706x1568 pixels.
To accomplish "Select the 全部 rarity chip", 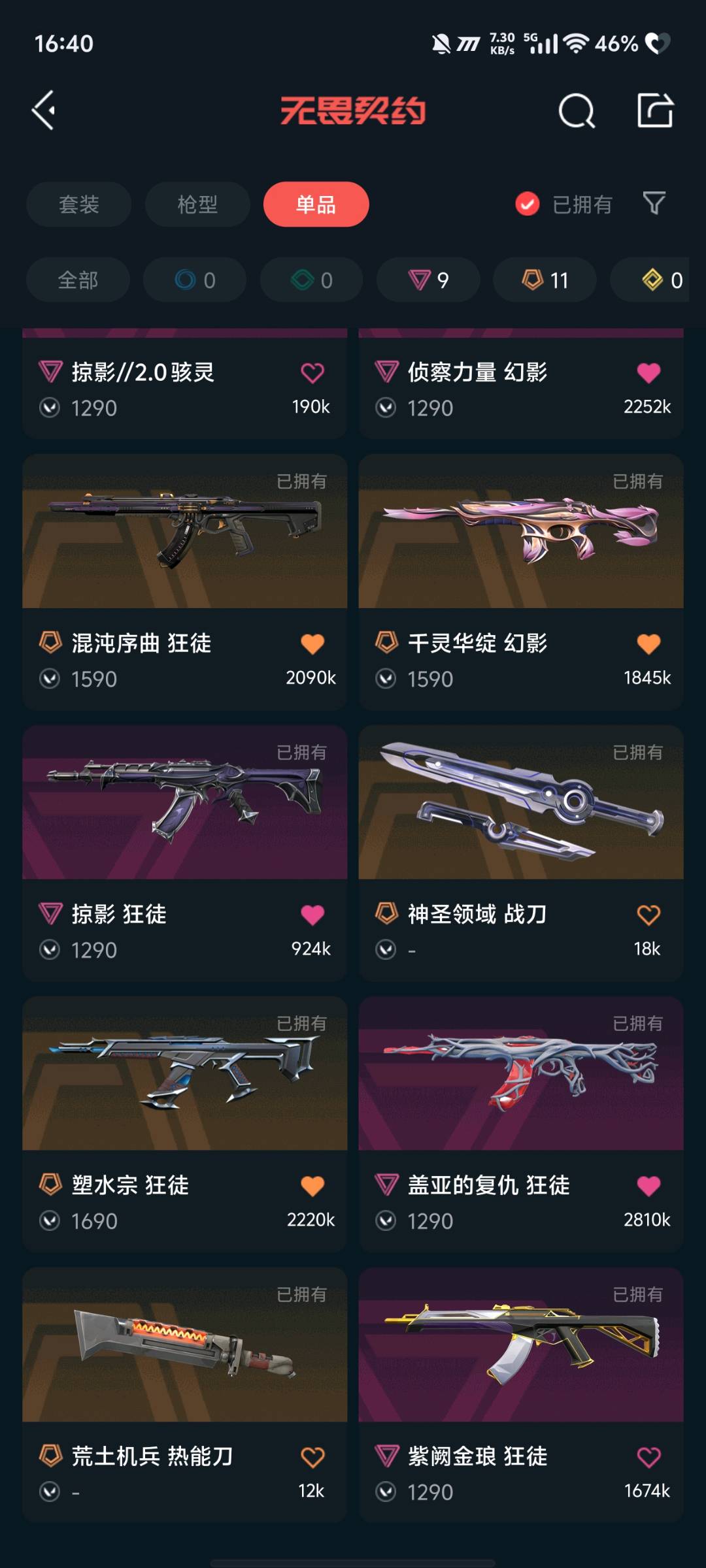I will (x=78, y=280).
